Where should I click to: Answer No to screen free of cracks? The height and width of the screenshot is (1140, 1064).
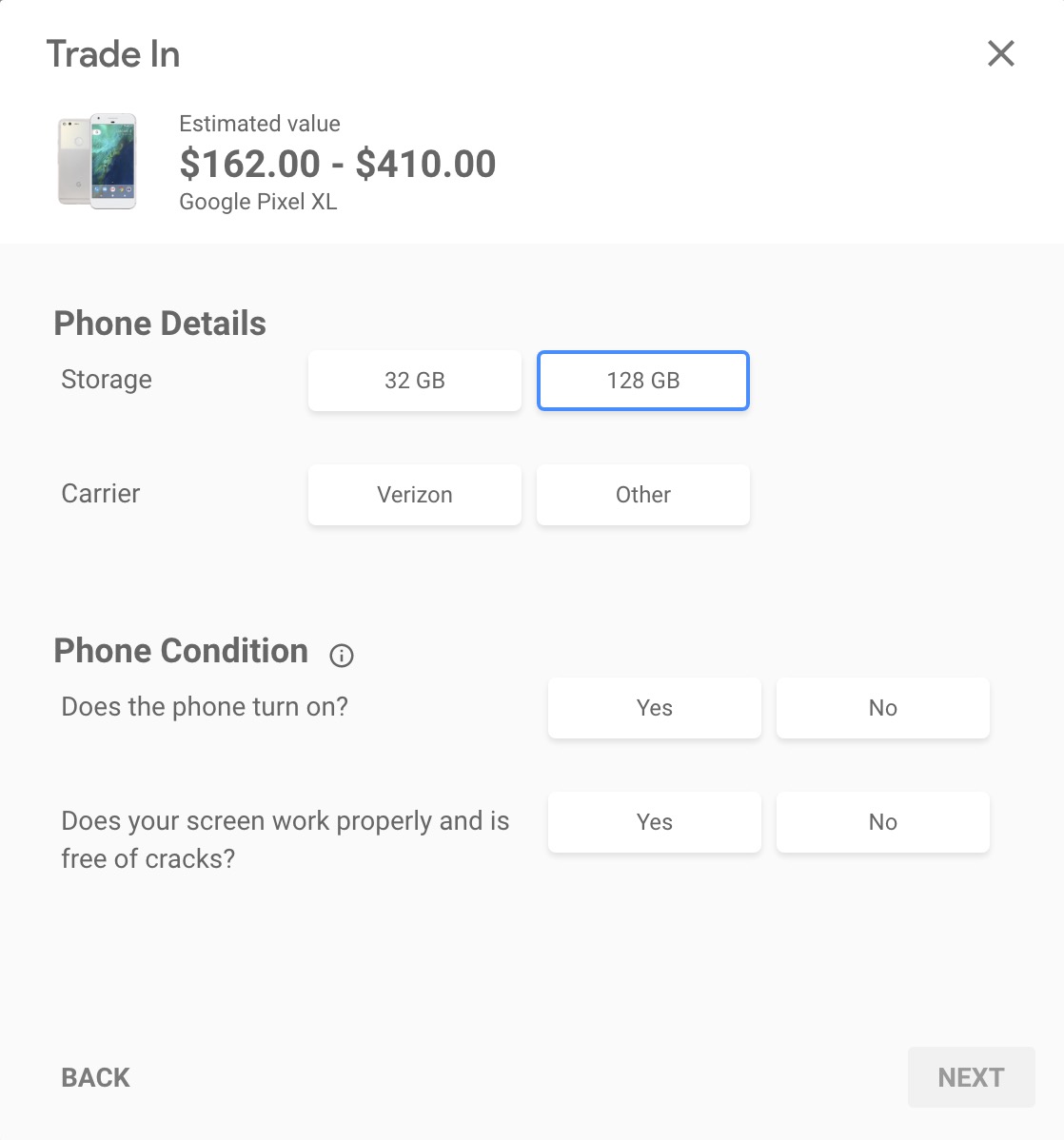click(882, 822)
